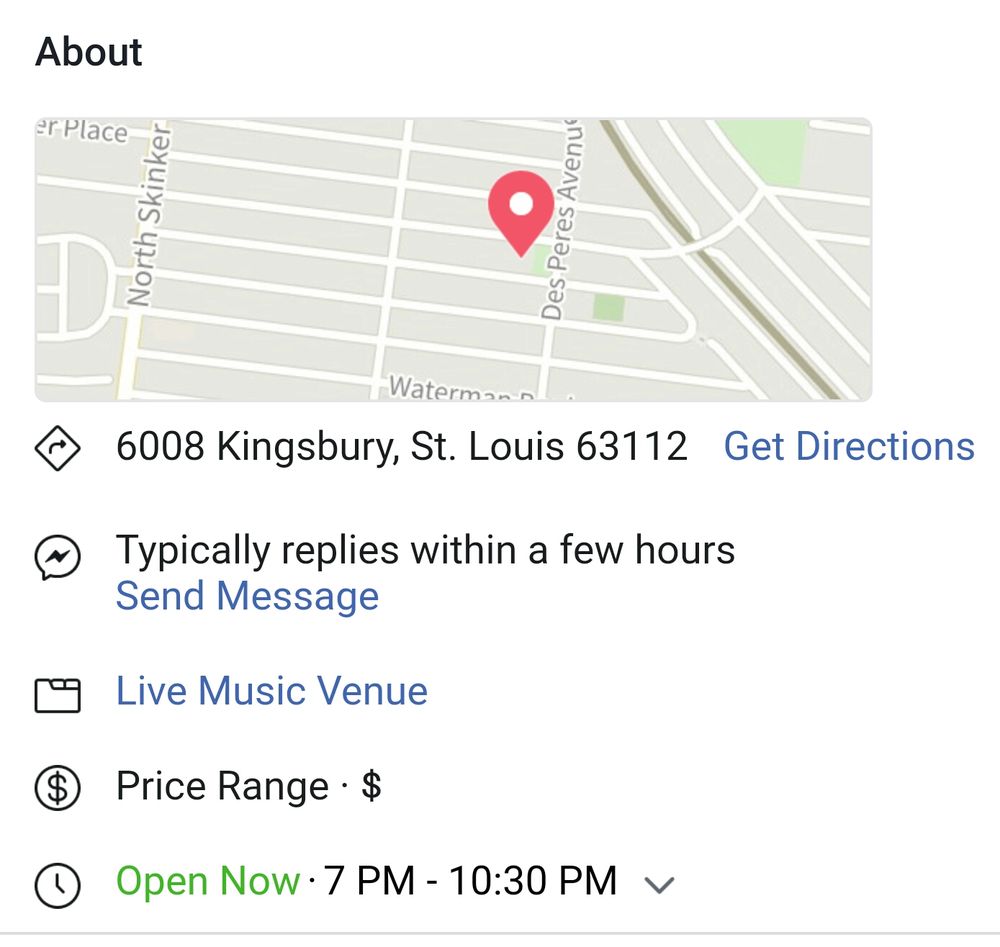This screenshot has width=1000, height=947.
Task: Open the Live Music Venue category
Action: (x=271, y=691)
